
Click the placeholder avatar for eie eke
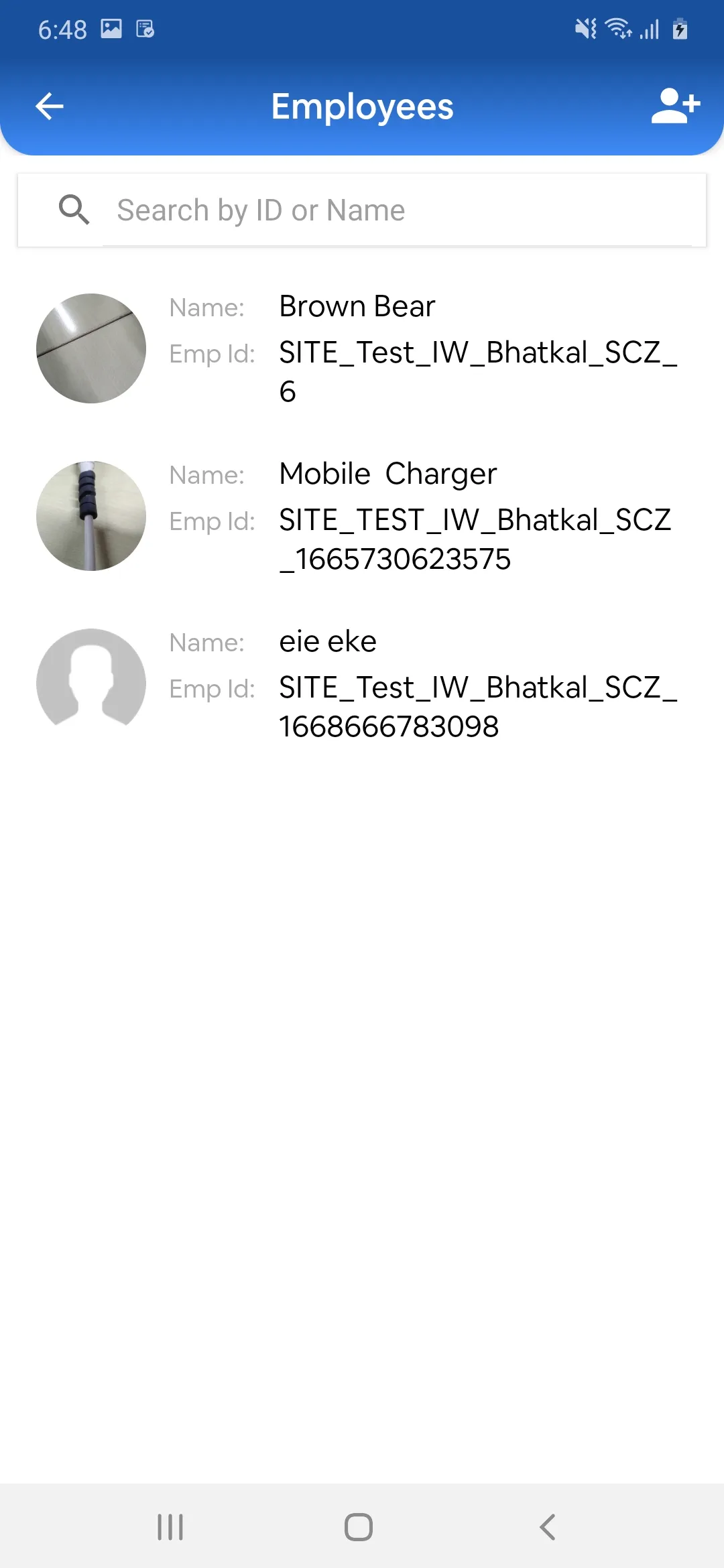coord(91,681)
